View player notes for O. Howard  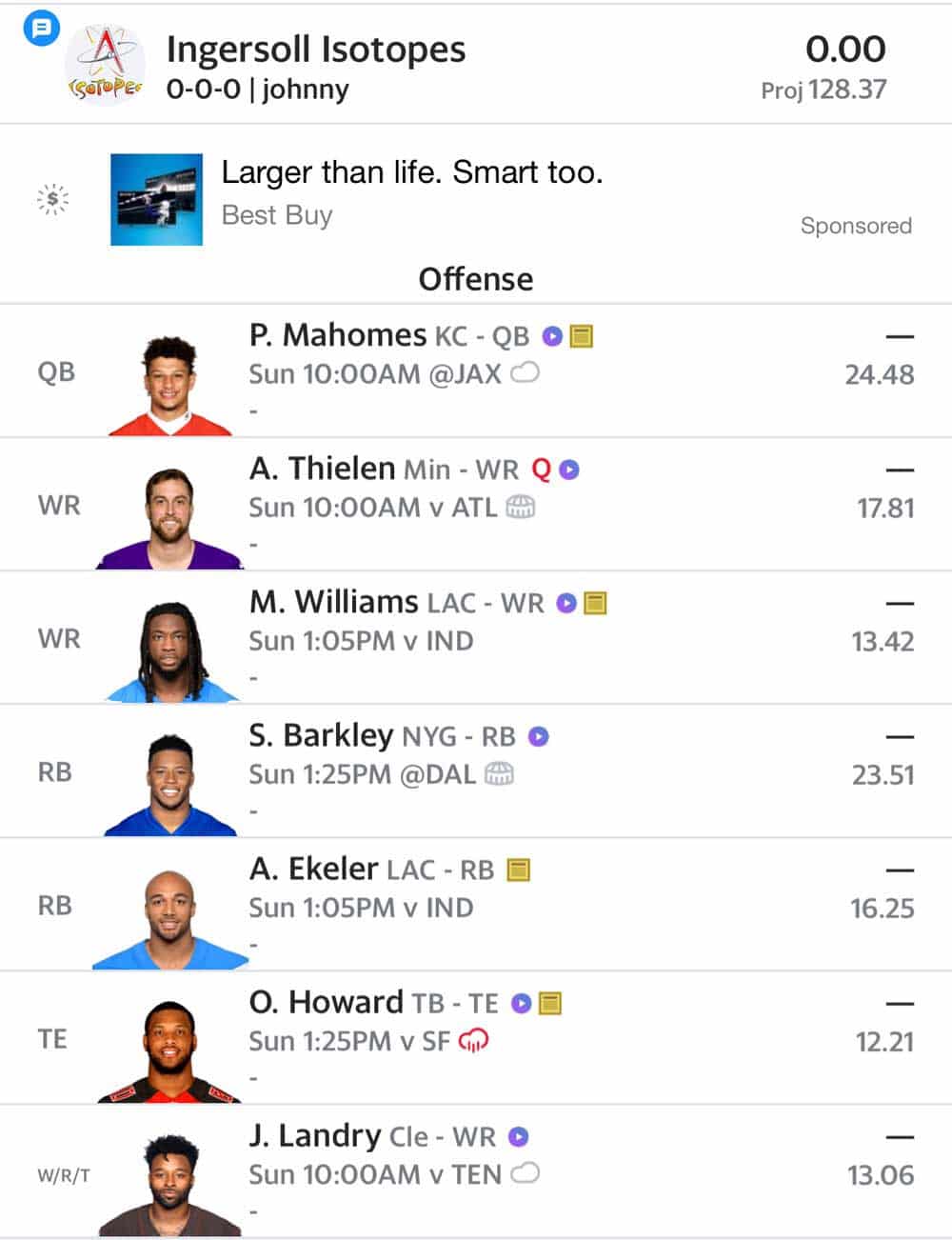point(550,1003)
